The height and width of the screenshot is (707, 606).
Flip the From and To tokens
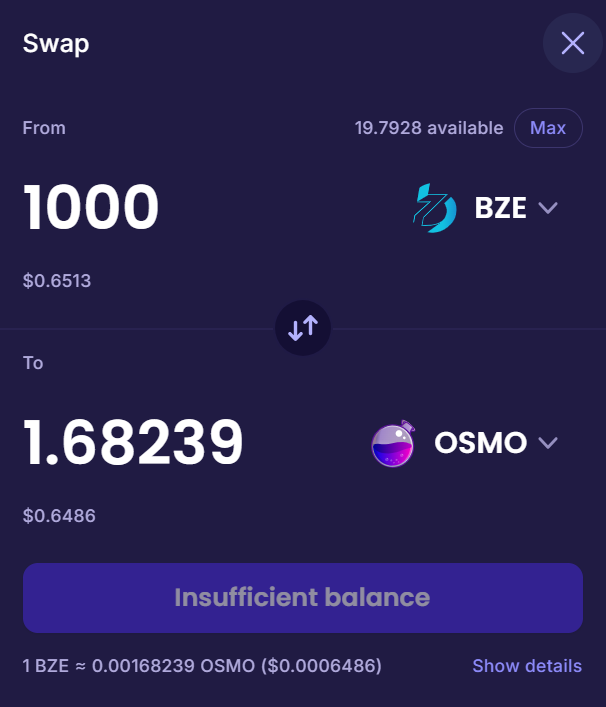[x=303, y=328]
